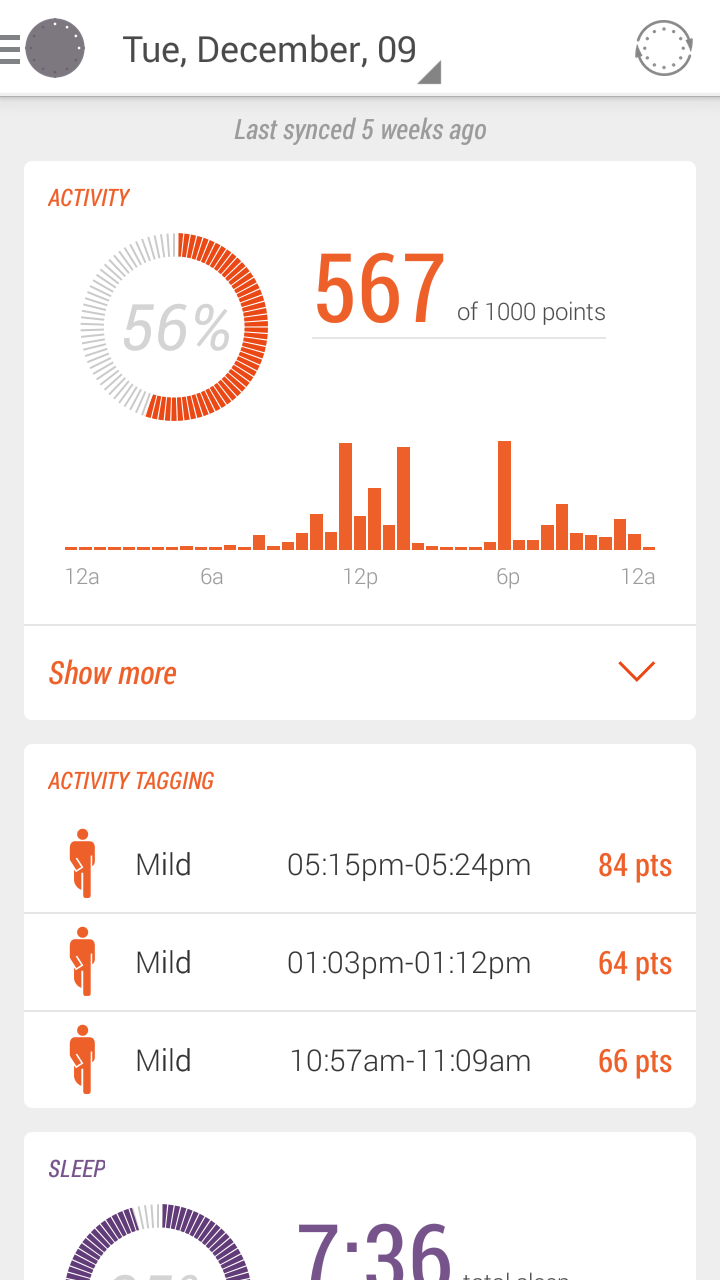Open the Mild activity tagged 10:57am-11:09am
The width and height of the screenshot is (720, 1280).
click(360, 1061)
